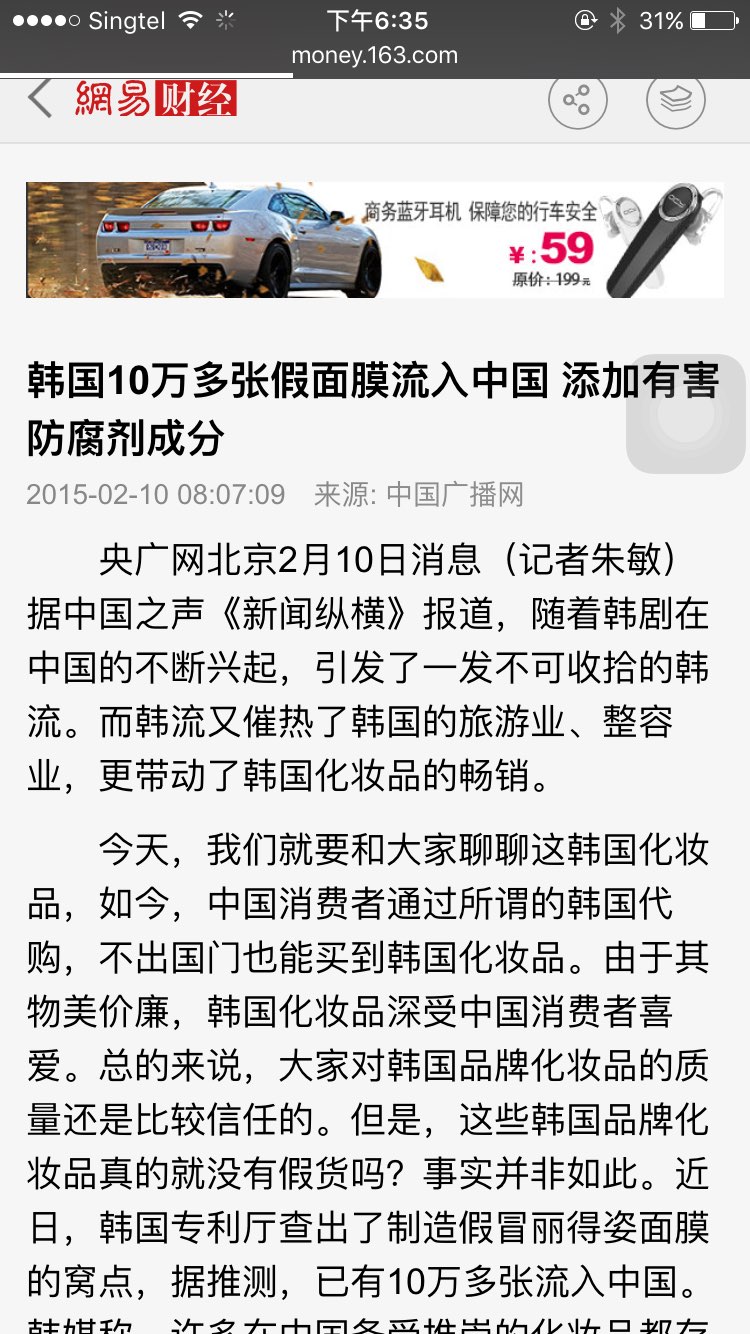Open the NetEase Finance logo link
Viewport: 750px width, 1334px height.
[x=156, y=99]
